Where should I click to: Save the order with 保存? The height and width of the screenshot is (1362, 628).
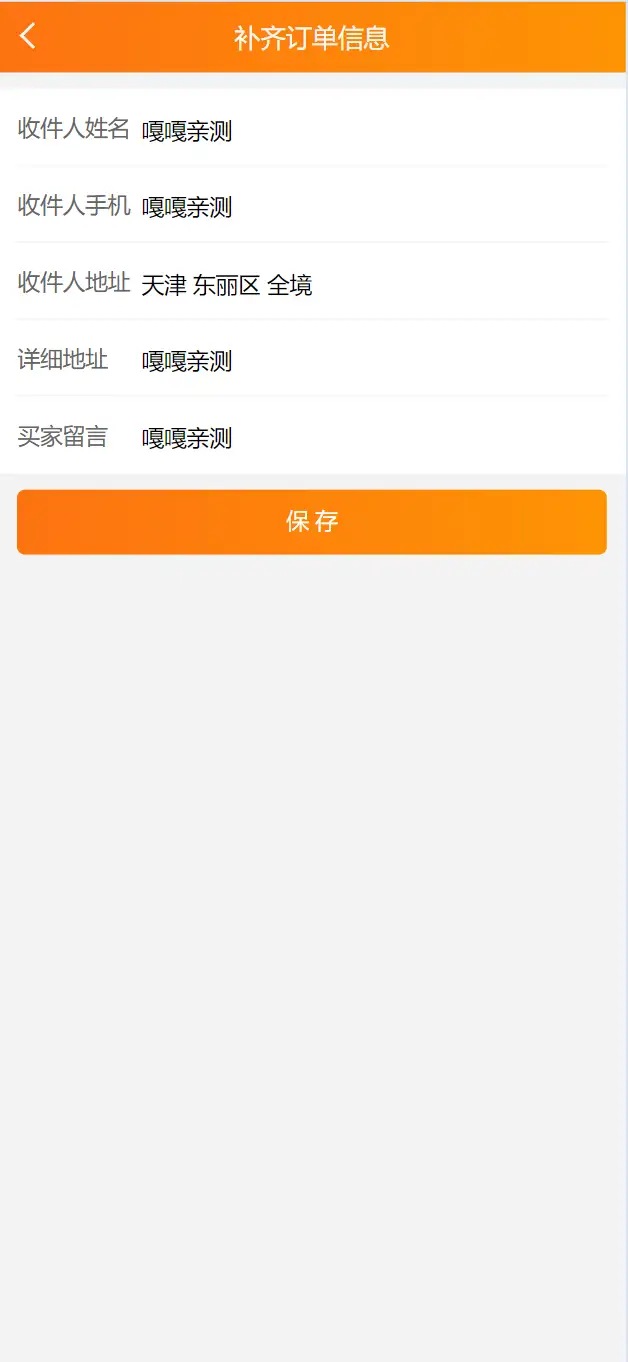[x=312, y=522]
